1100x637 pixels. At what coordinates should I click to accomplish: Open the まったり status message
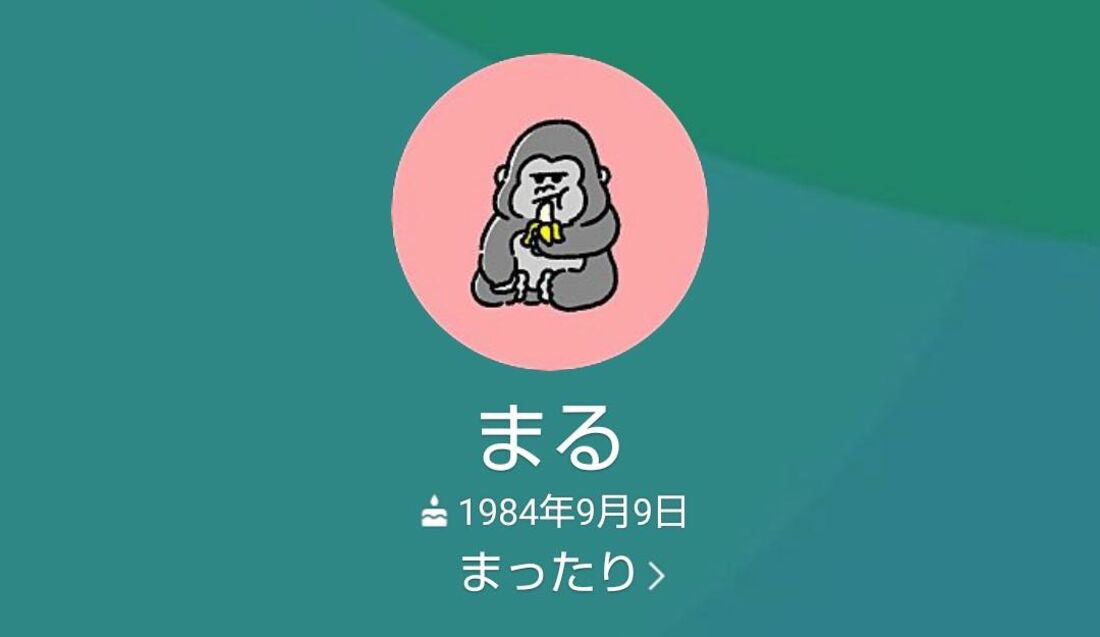click(x=560, y=573)
